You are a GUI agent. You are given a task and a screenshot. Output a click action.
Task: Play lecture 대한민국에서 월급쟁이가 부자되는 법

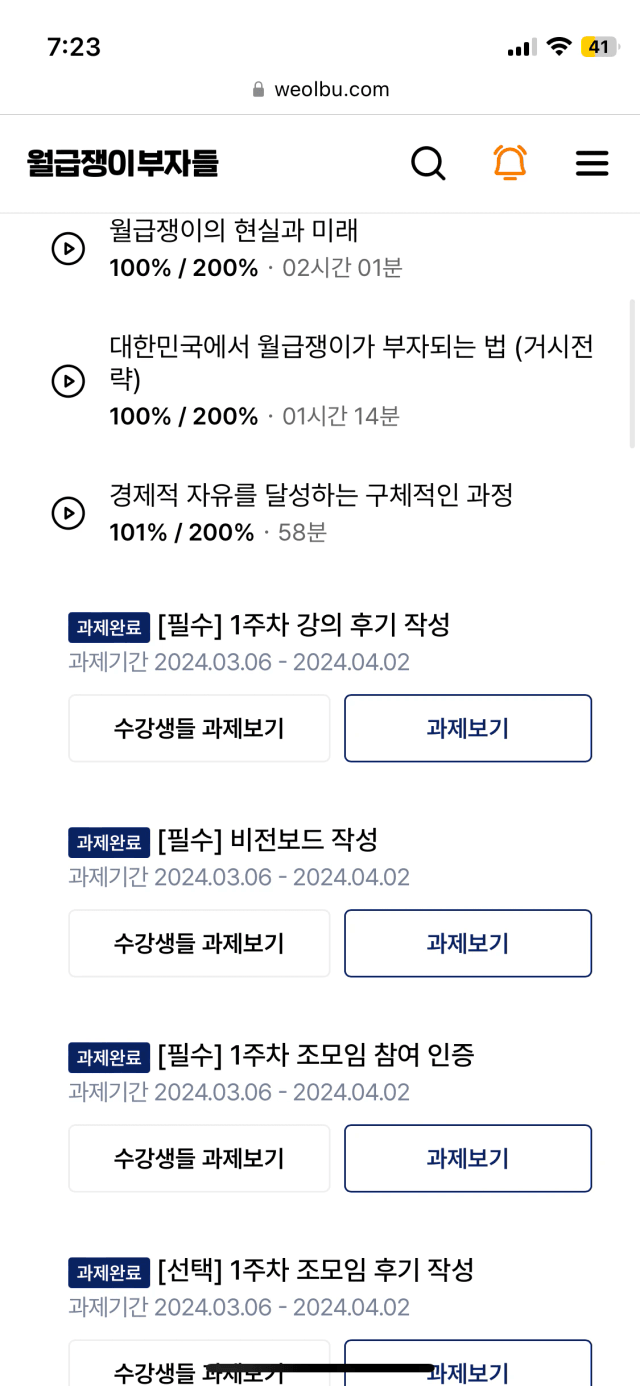point(68,381)
